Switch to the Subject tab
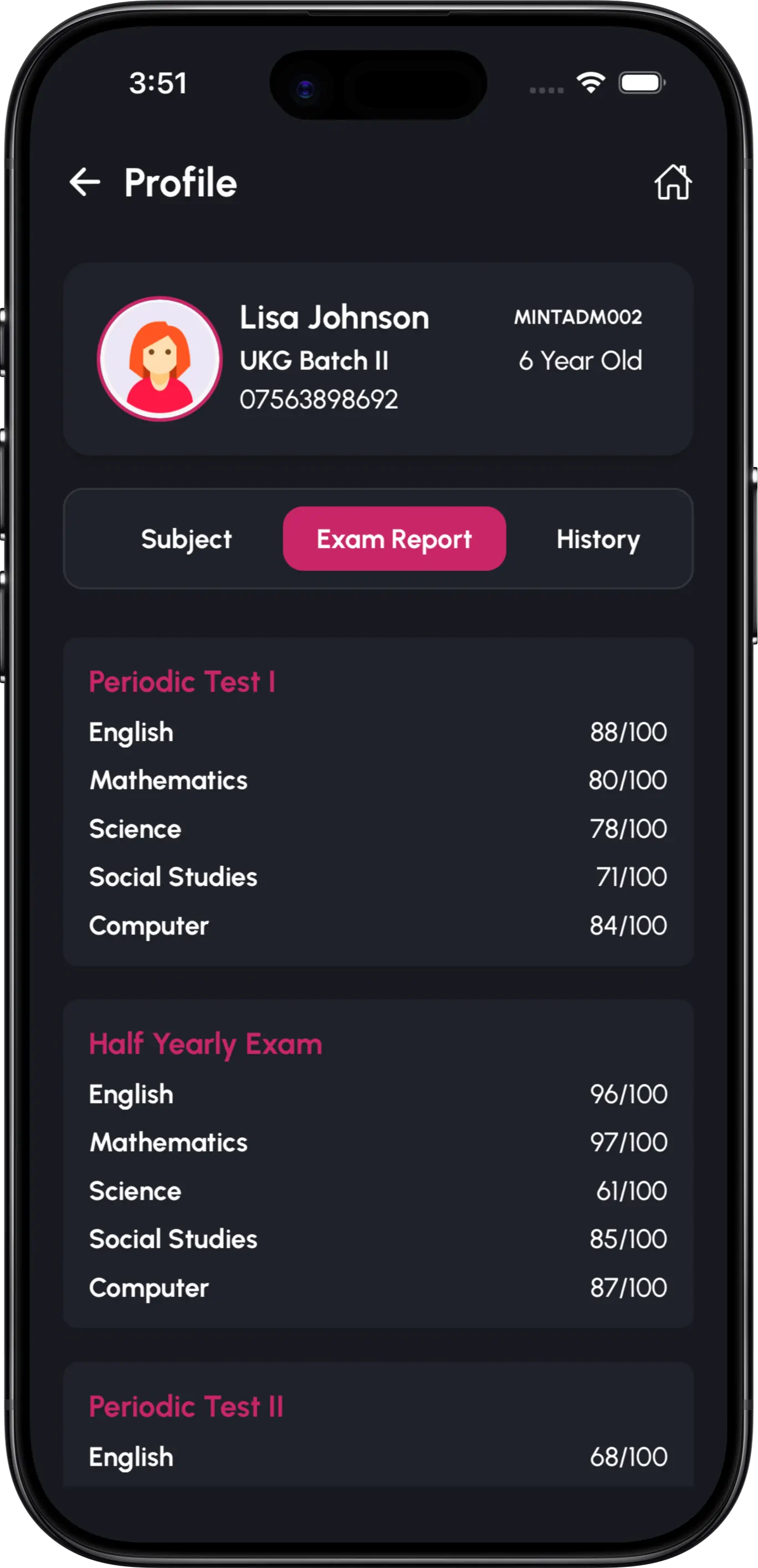This screenshot has width=758, height=1568. 186,538
